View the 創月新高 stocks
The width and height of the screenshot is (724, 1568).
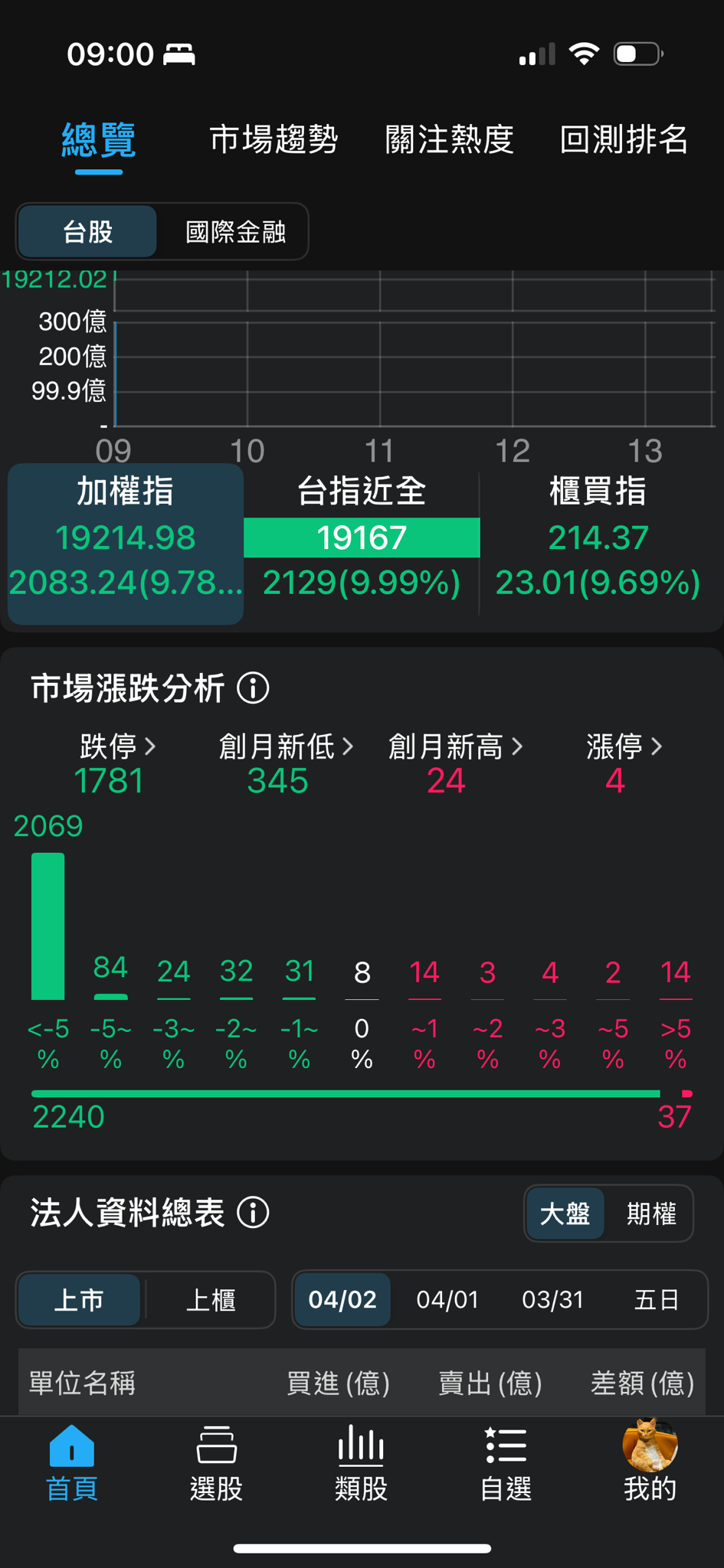[x=454, y=746]
